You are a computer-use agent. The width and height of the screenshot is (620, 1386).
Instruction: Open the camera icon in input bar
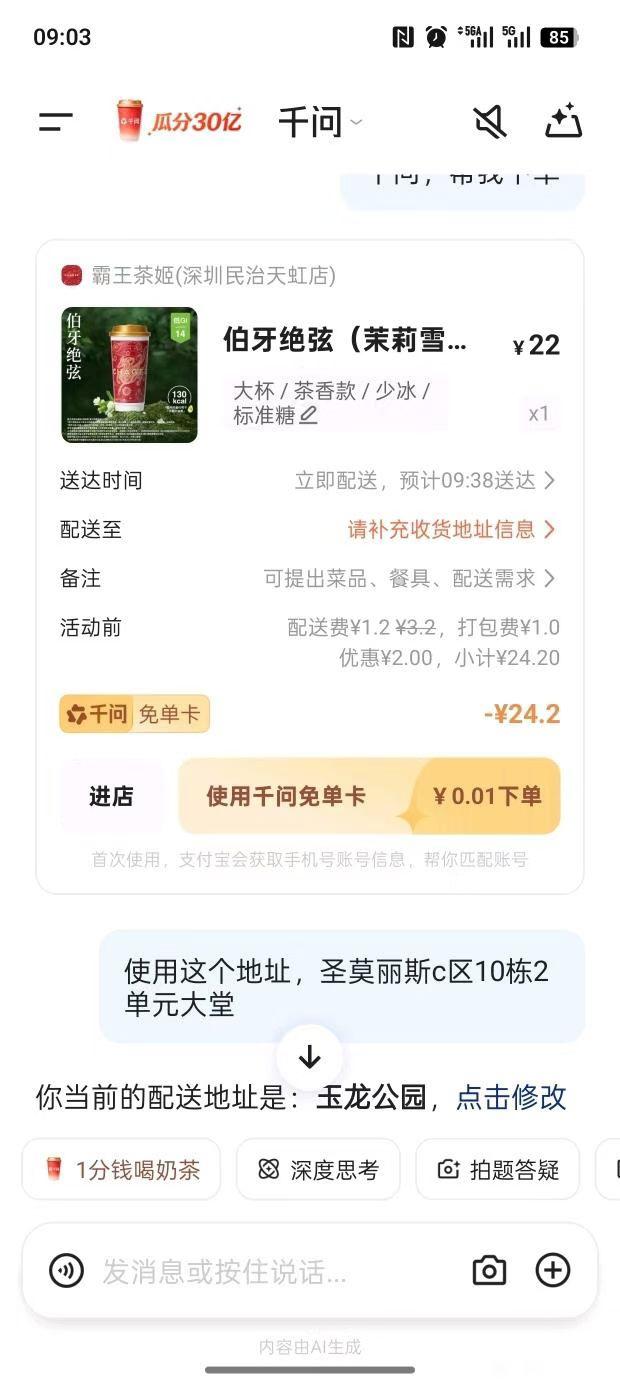(489, 1271)
